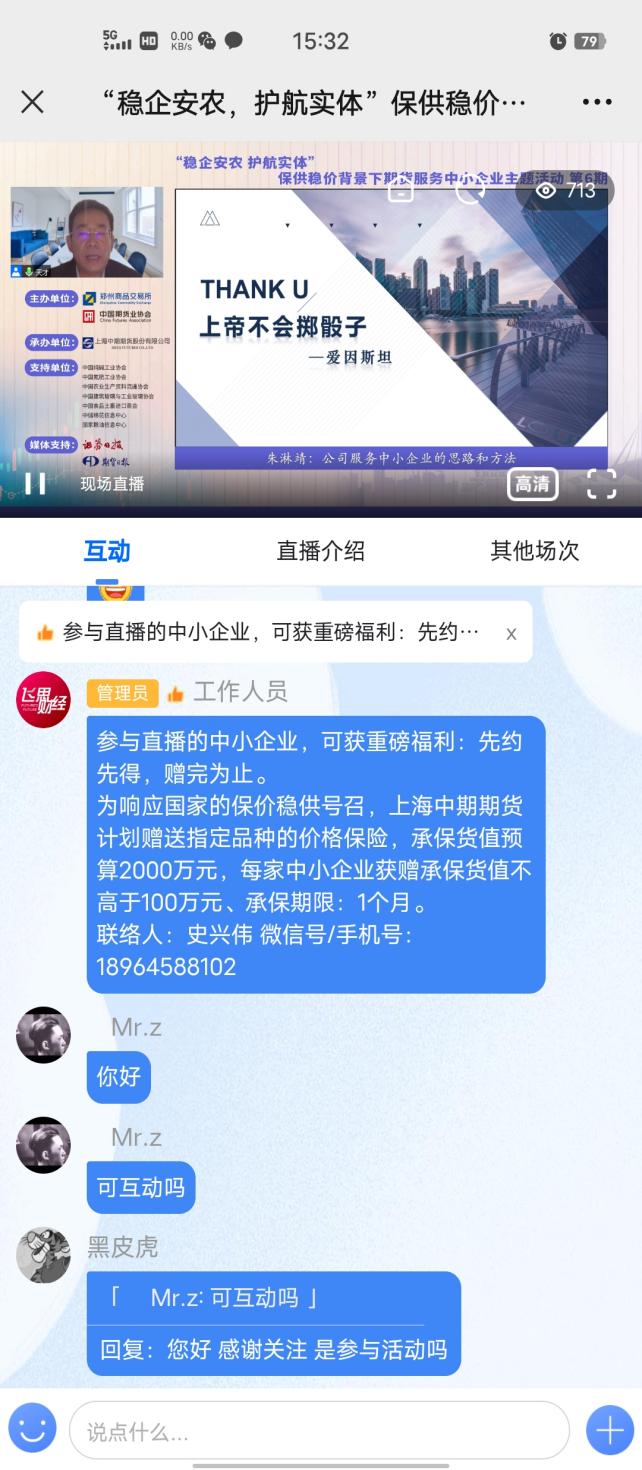Switch to the 互动 tab
This screenshot has width=642, height=1470.
[107, 550]
